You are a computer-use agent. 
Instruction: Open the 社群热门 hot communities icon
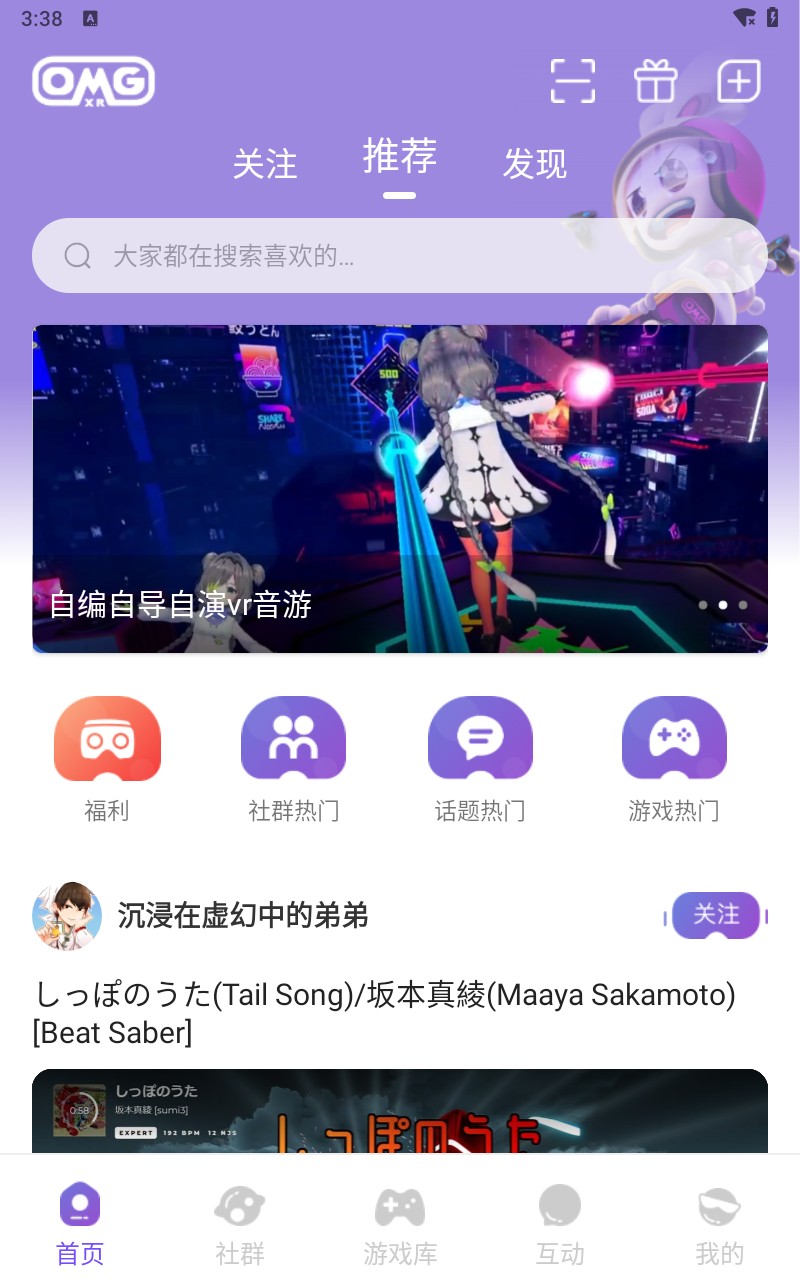293,738
